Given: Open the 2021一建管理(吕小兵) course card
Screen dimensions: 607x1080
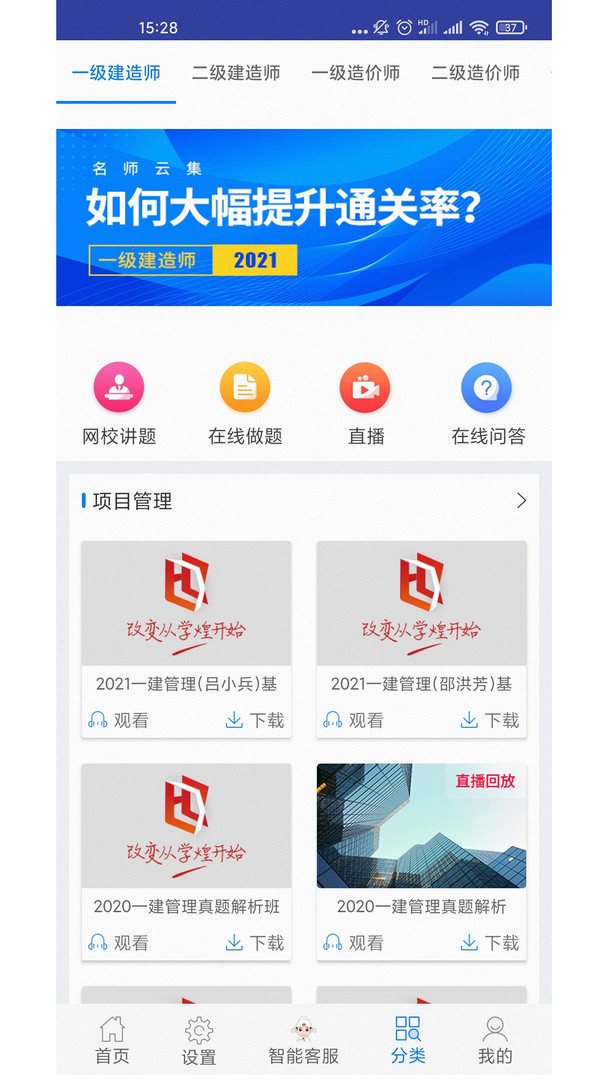Looking at the screenshot, I should [x=186, y=612].
